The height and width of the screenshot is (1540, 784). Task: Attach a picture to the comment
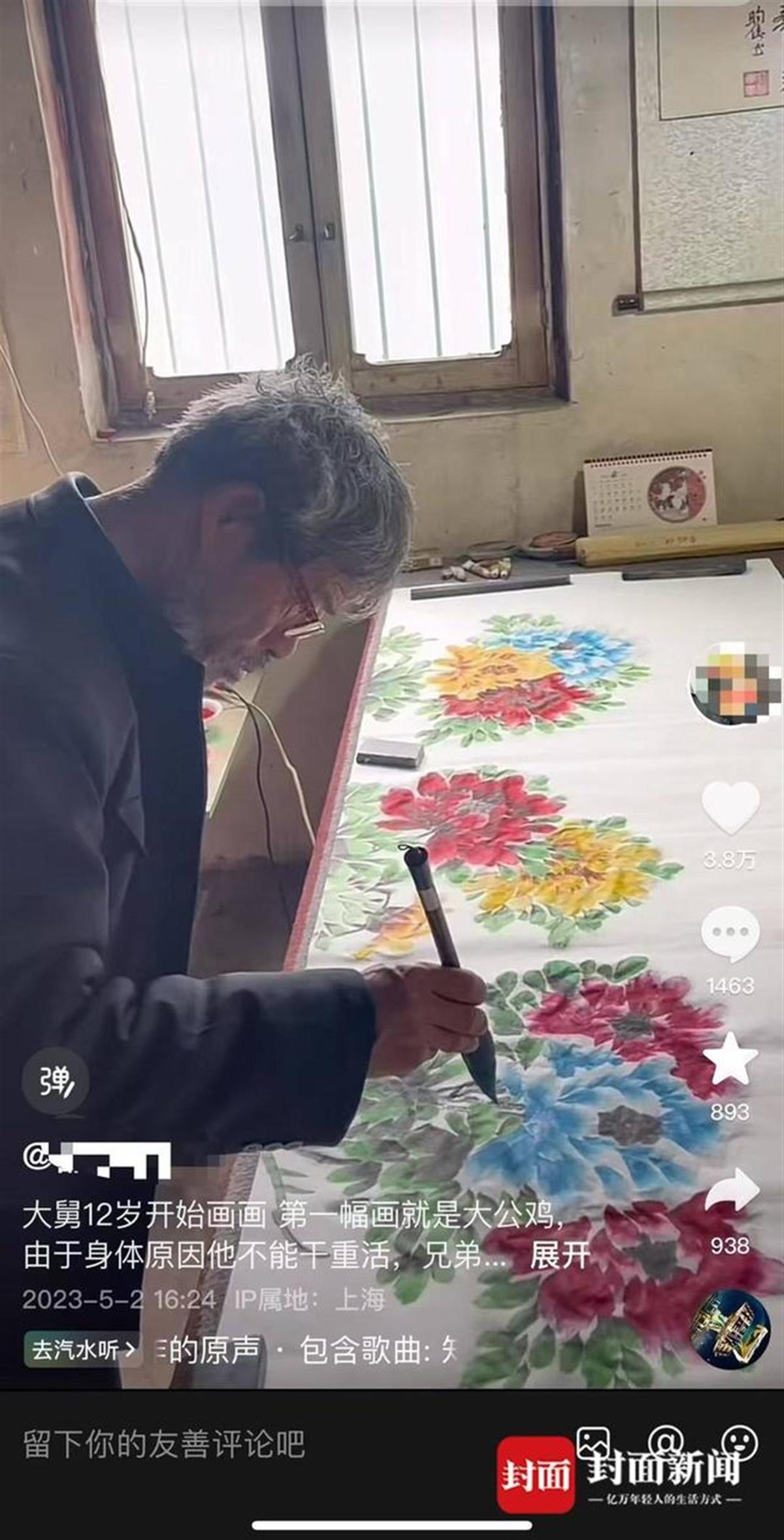pyautogui.click(x=593, y=1441)
